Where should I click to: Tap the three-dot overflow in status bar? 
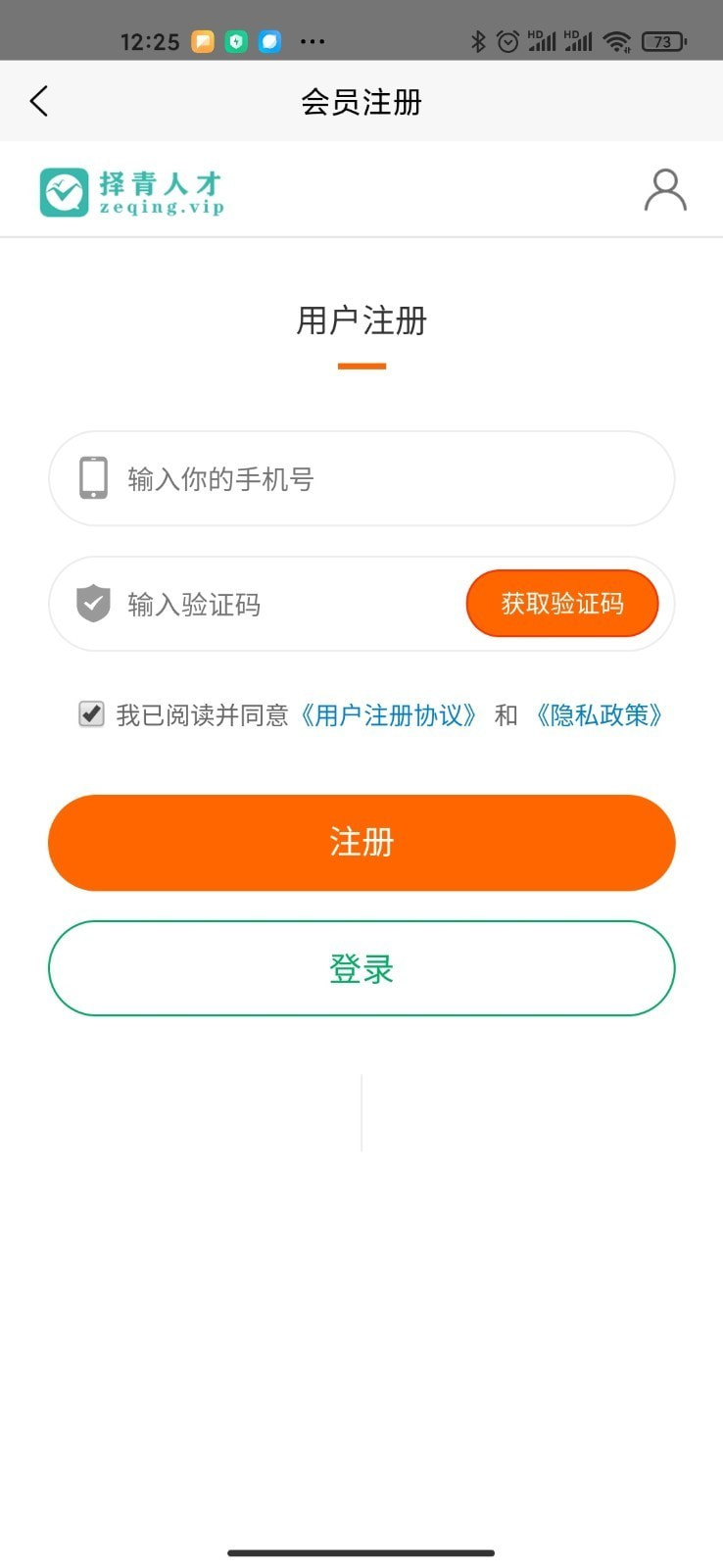(313, 41)
